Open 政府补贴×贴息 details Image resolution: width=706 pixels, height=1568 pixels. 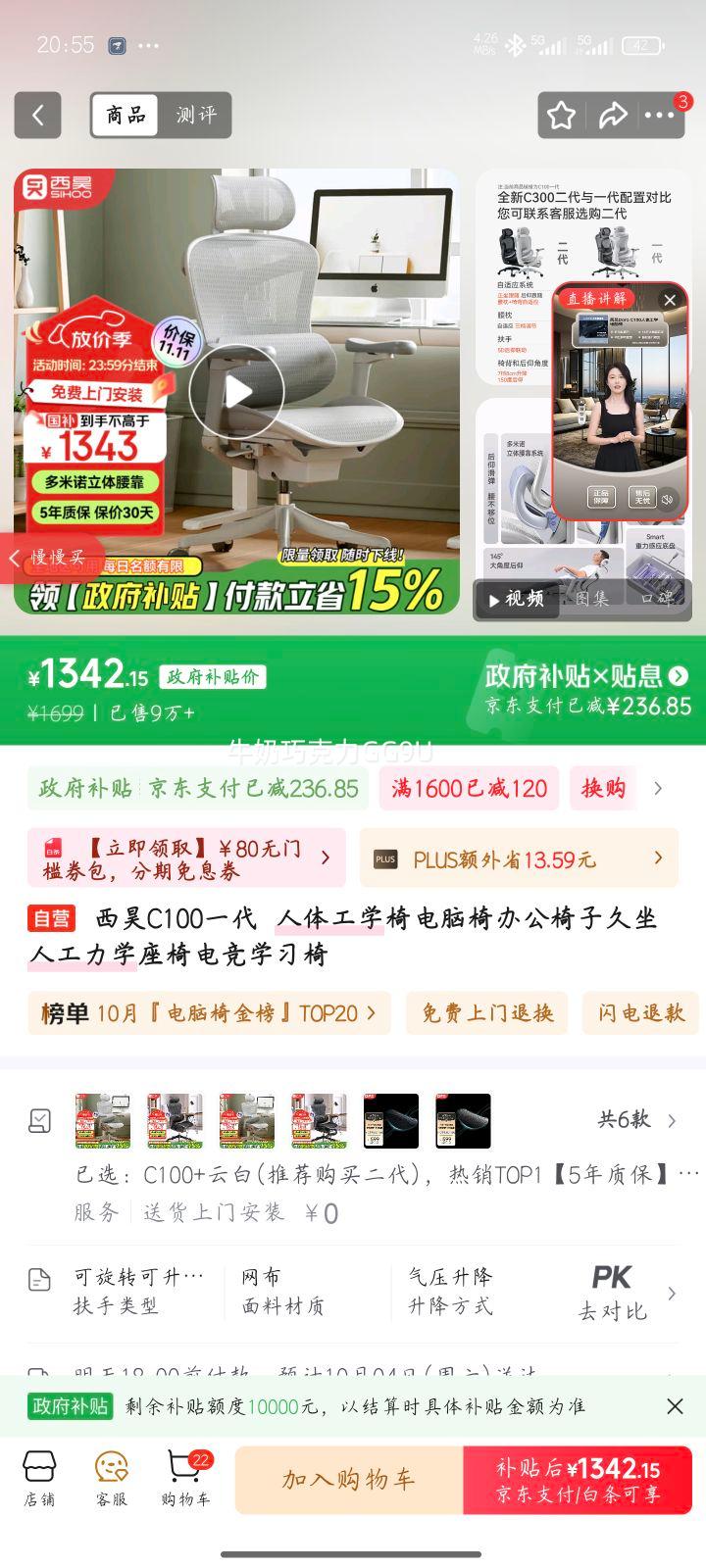[x=586, y=676]
